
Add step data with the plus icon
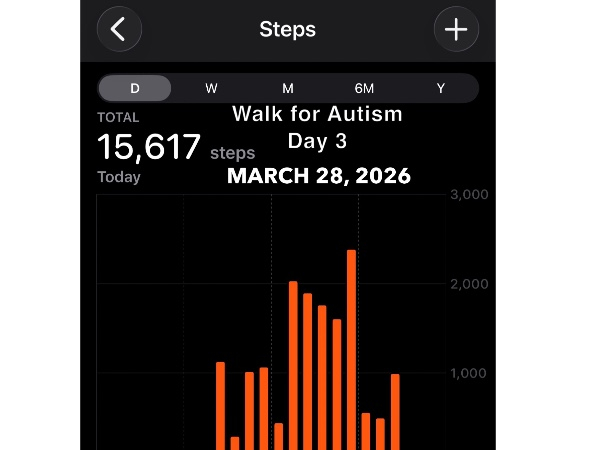pos(456,29)
